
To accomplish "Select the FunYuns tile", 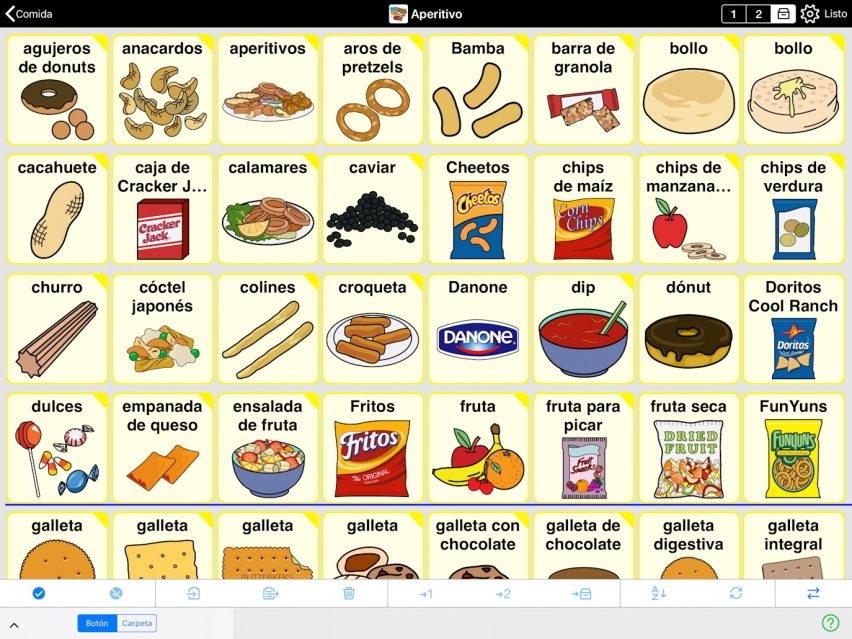I will [793, 448].
